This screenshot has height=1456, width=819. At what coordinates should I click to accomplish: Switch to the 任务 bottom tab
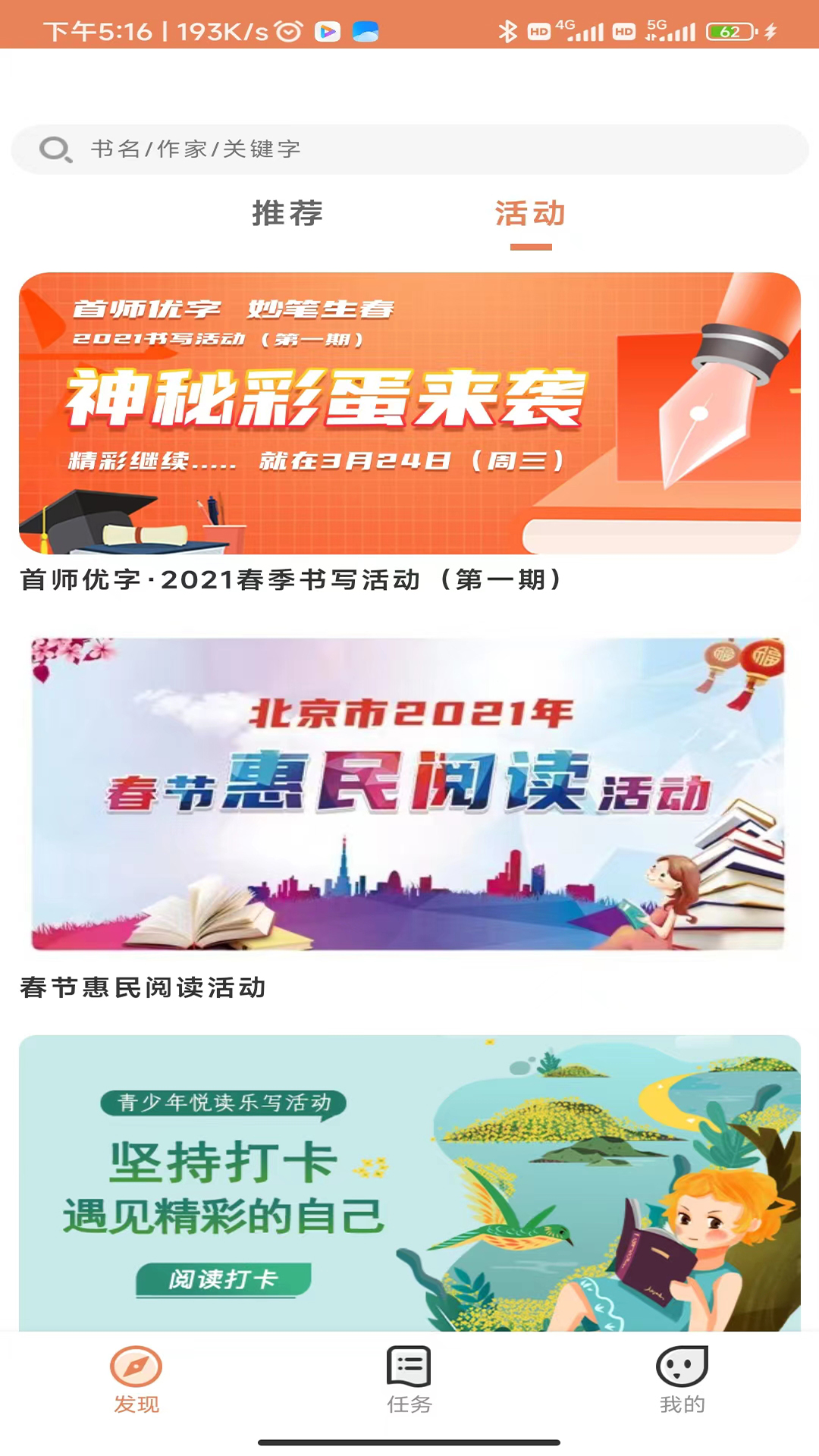pos(409,1380)
